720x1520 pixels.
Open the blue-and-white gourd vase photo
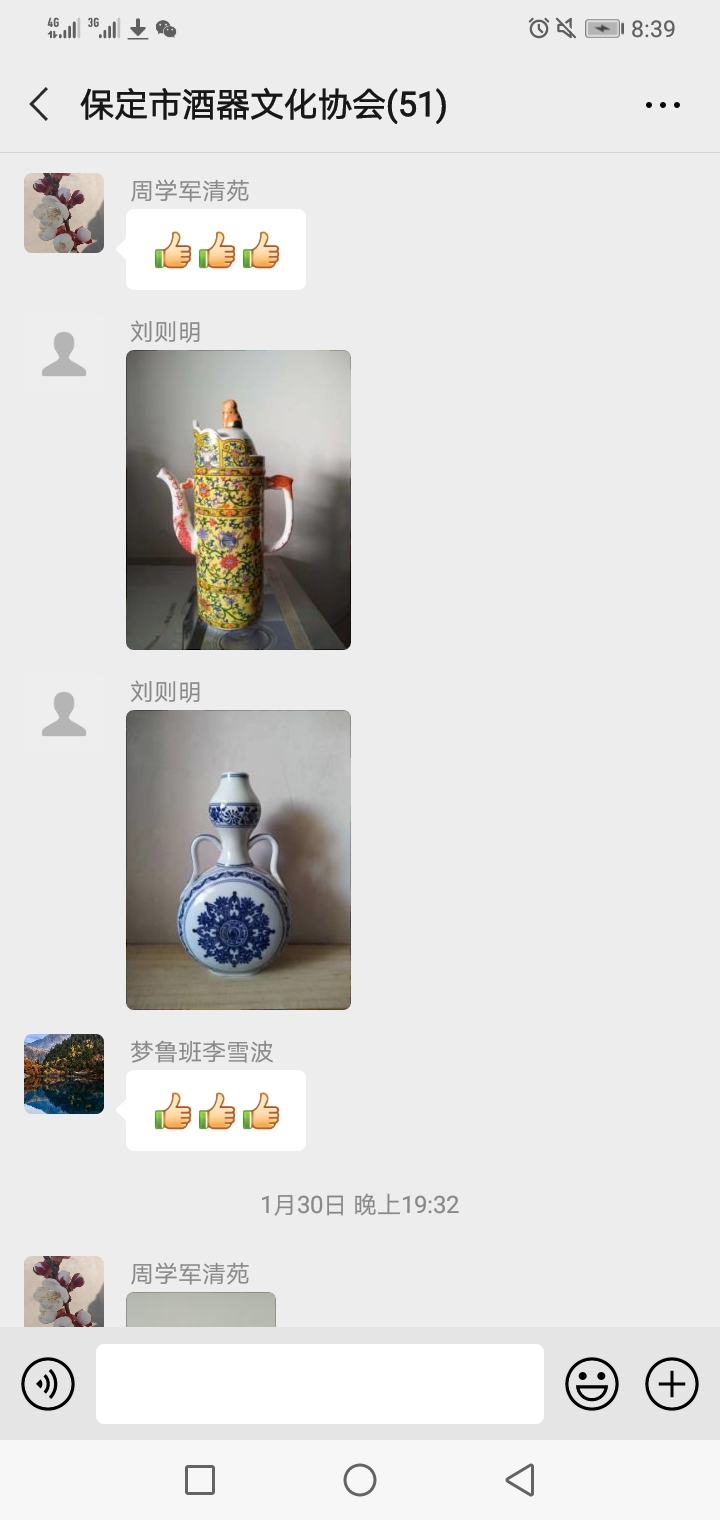tap(238, 860)
